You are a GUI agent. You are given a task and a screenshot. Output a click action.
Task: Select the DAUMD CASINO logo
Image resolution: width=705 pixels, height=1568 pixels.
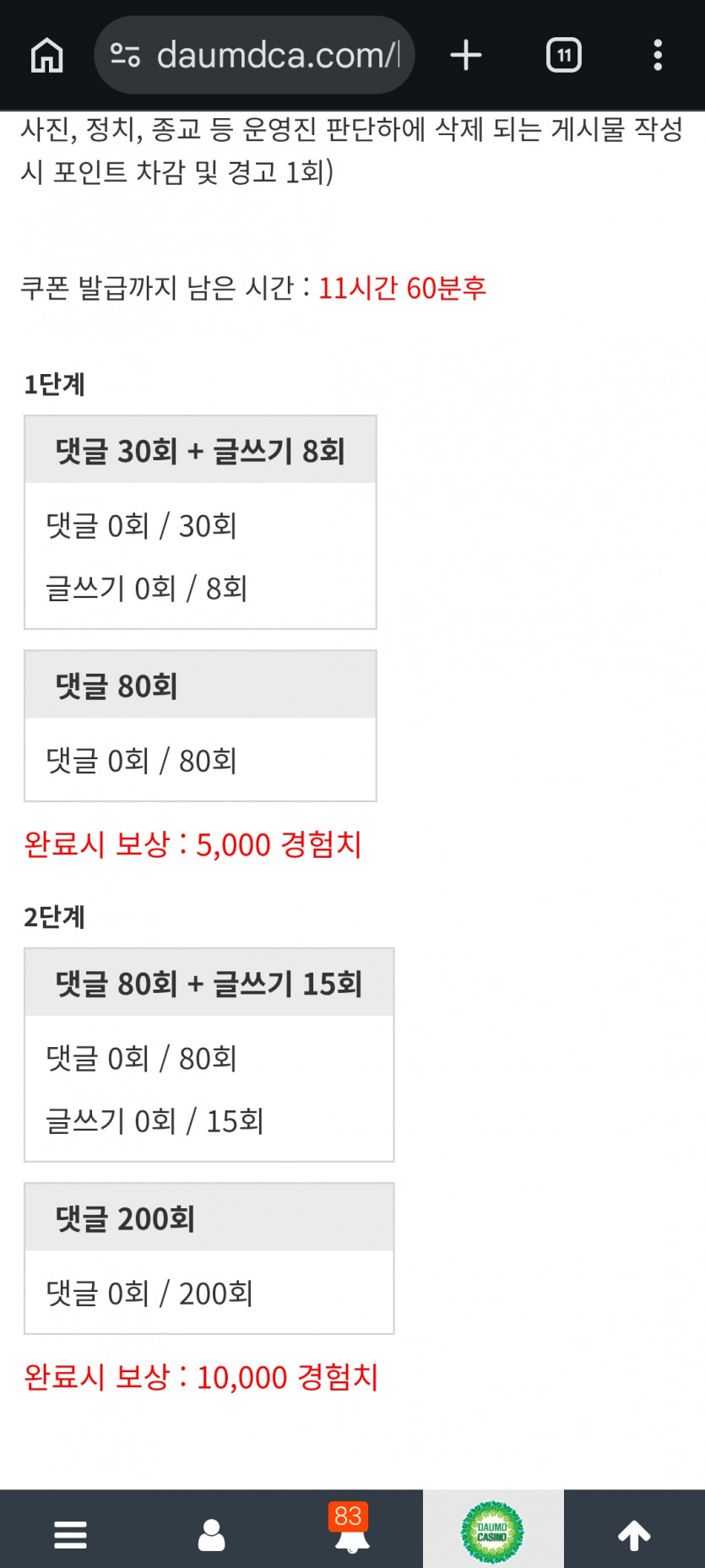coord(493,1530)
